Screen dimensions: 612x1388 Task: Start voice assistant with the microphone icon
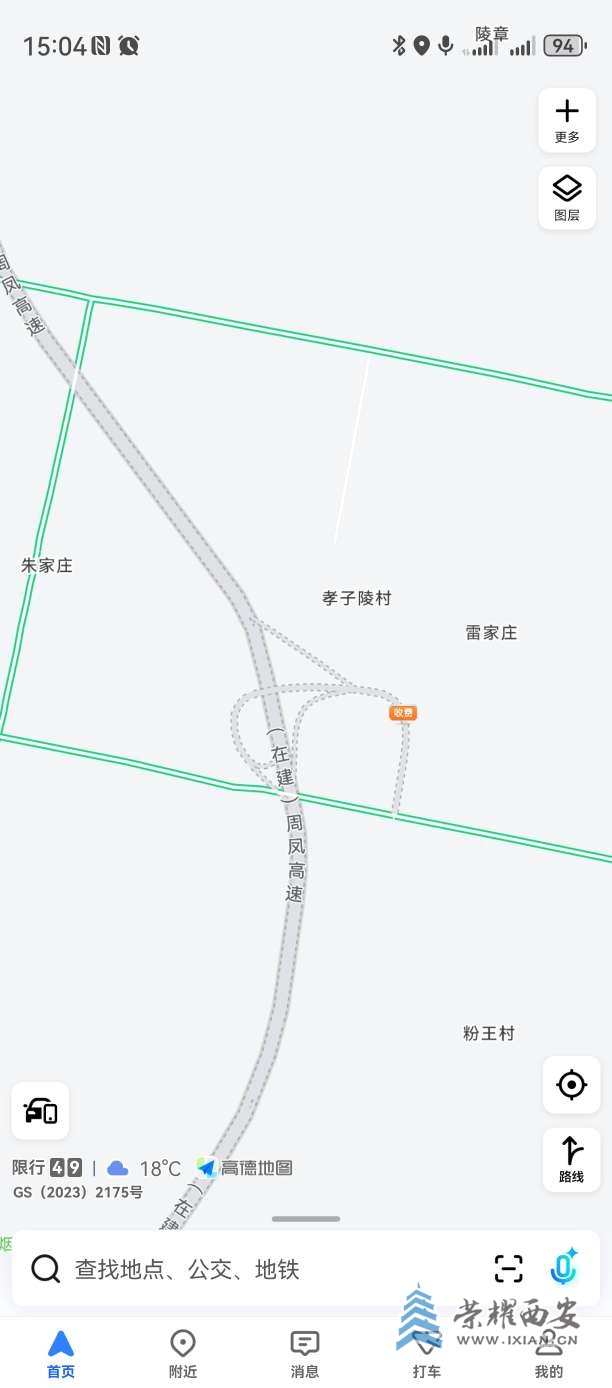[x=564, y=1268]
